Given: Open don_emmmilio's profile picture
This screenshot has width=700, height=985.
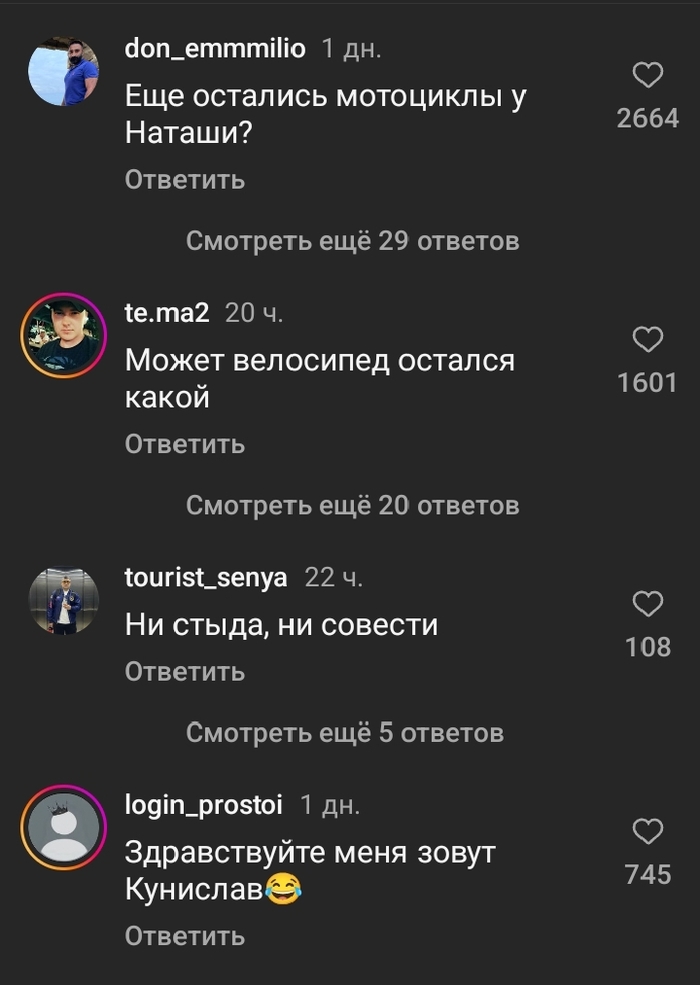Looking at the screenshot, I should tap(63, 72).
